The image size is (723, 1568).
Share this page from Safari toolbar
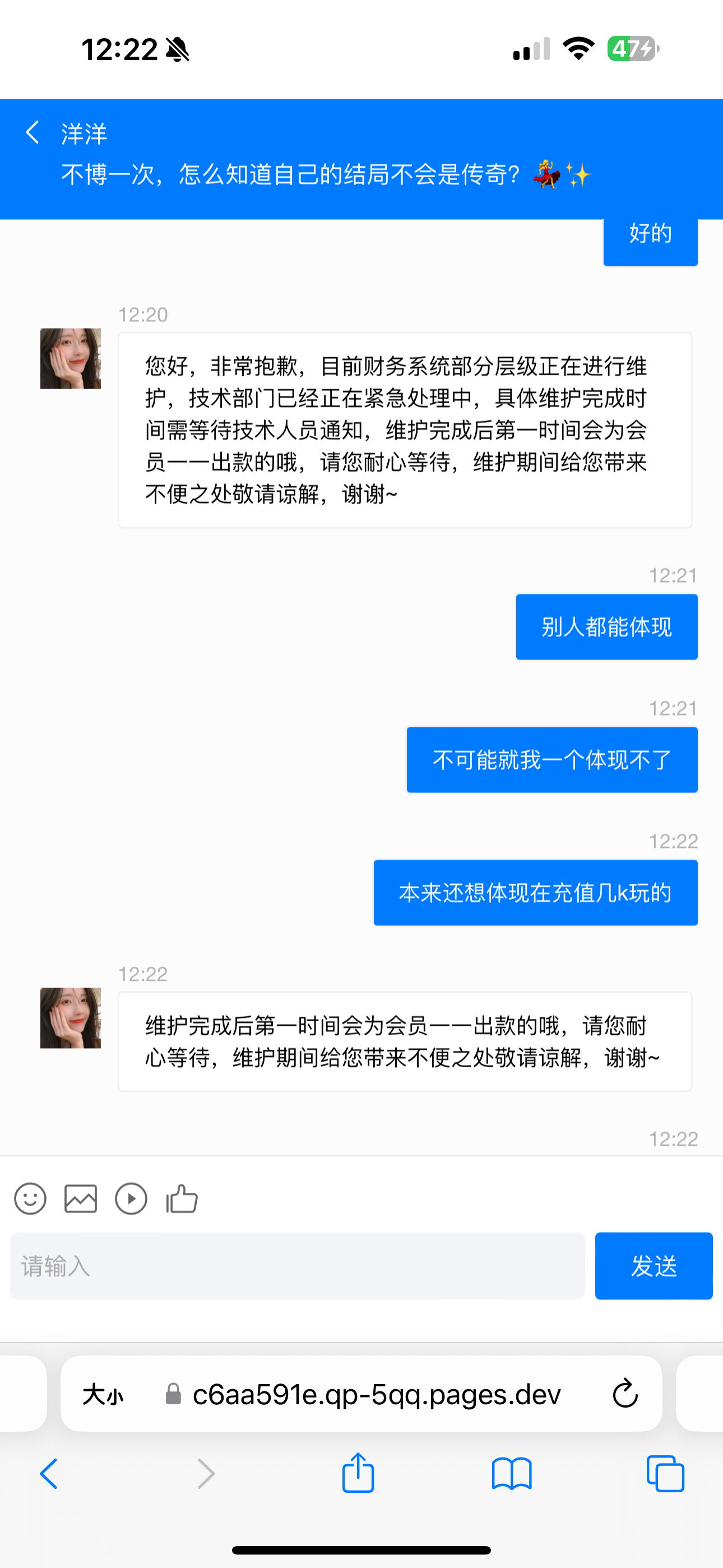click(358, 1474)
